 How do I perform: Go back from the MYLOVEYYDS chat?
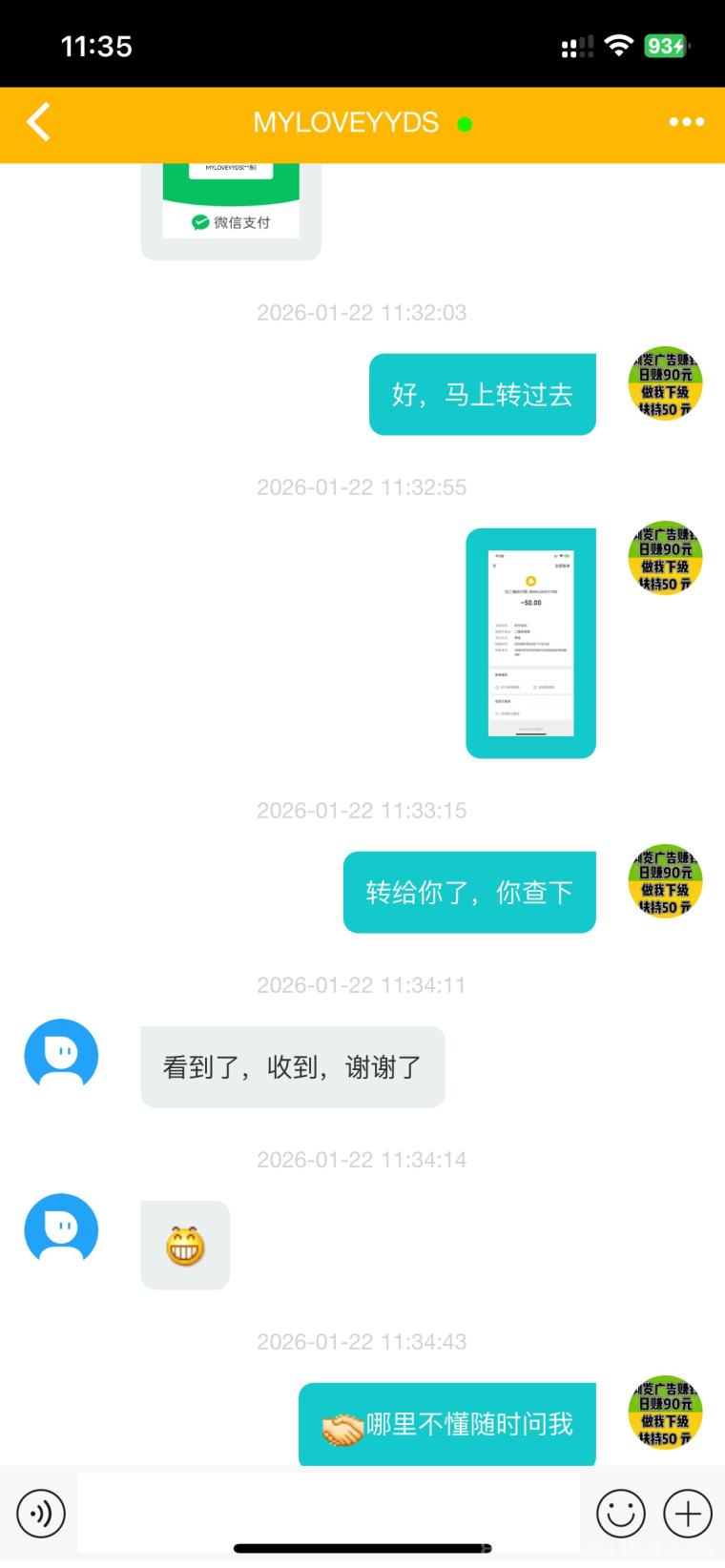coord(38,123)
